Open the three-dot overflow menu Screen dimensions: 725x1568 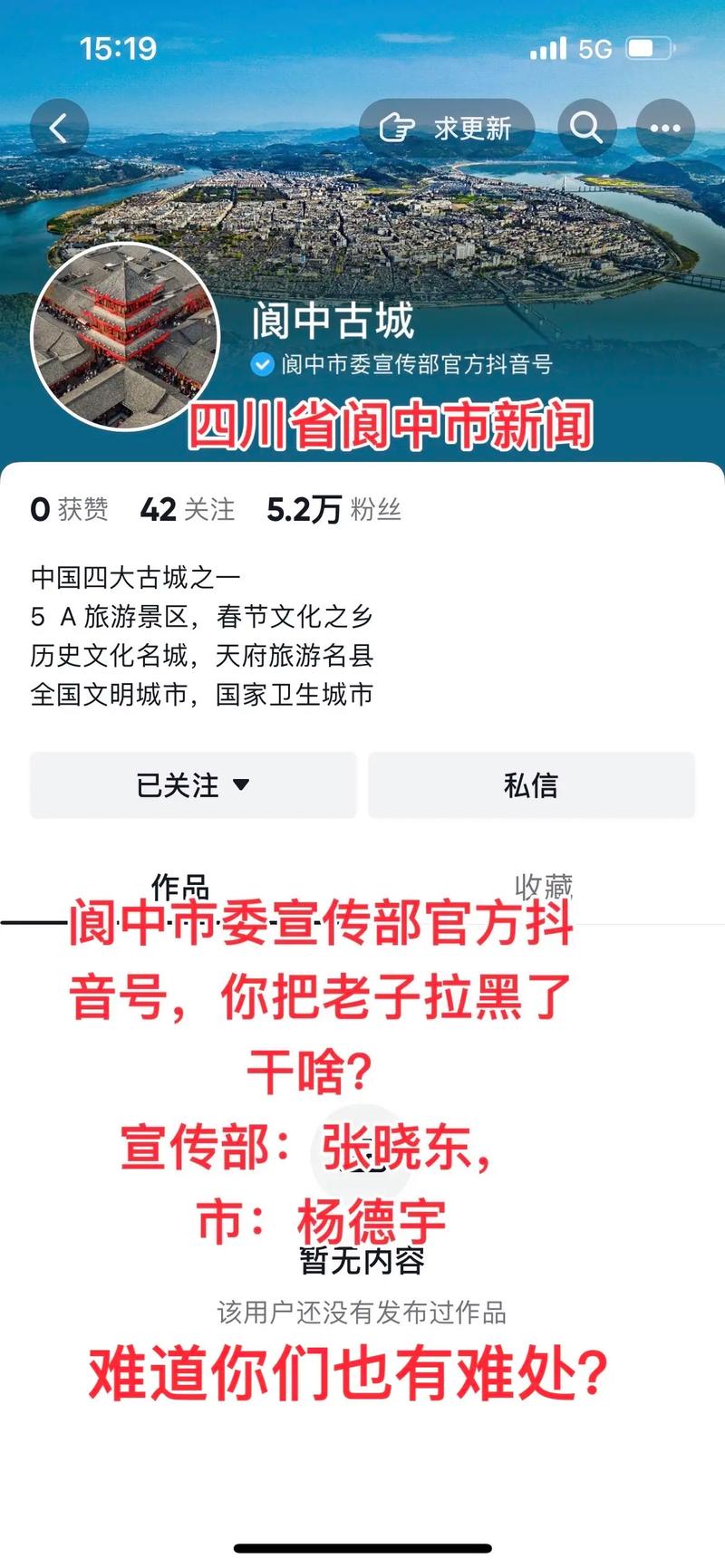click(665, 129)
